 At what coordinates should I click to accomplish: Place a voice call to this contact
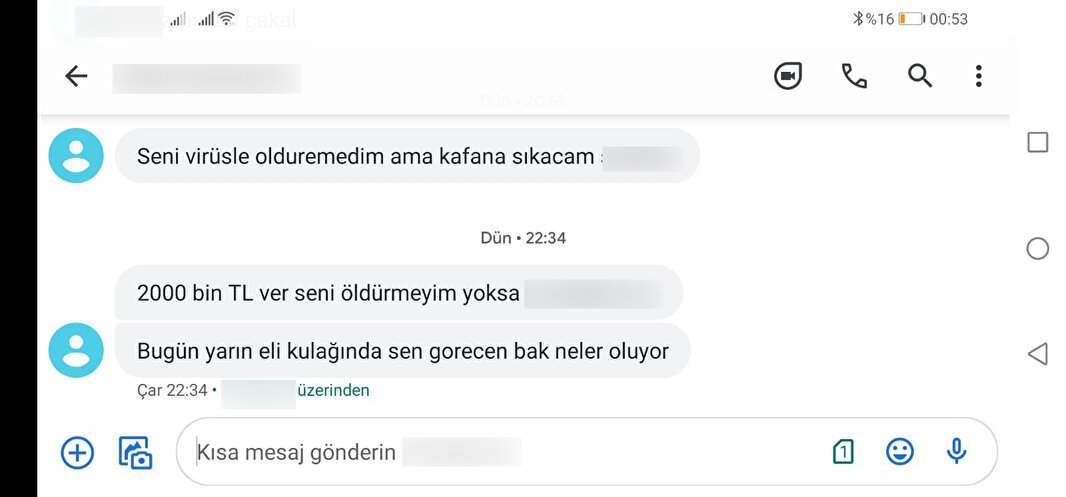[x=853, y=76]
